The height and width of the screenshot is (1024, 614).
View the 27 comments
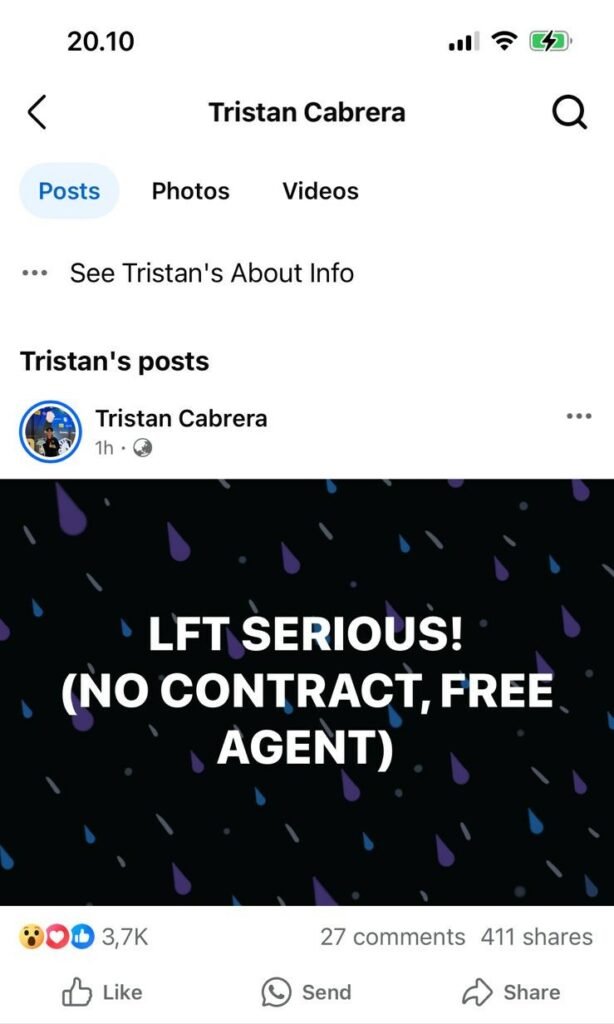point(392,937)
